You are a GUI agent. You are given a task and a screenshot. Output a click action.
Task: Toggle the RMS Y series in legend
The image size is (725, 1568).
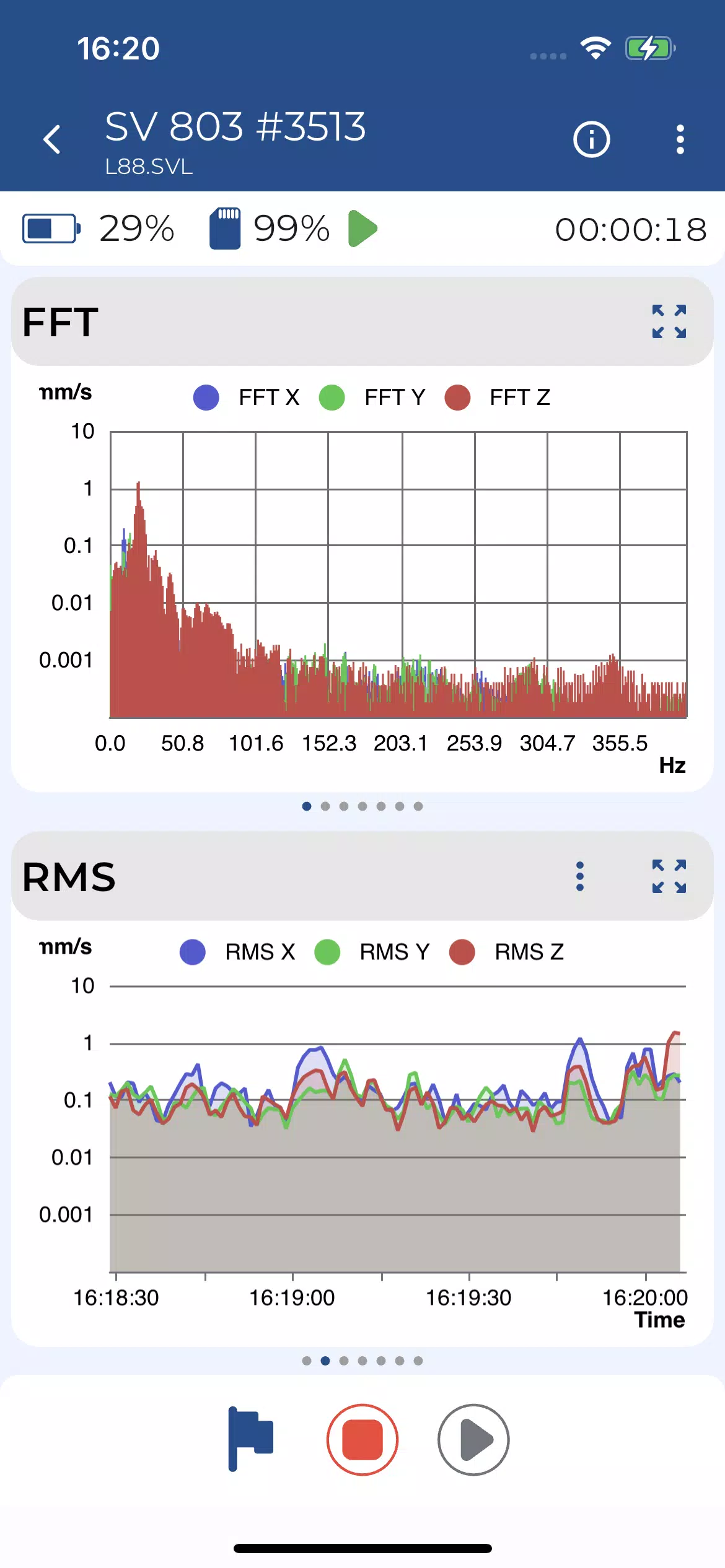tap(372, 952)
